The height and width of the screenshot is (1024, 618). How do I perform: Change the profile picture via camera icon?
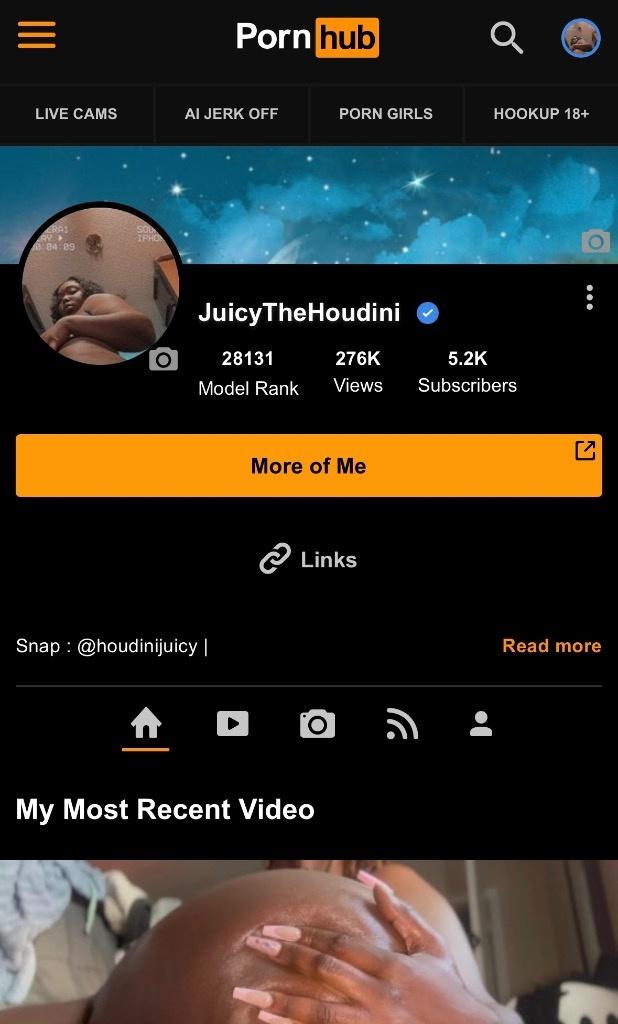163,359
